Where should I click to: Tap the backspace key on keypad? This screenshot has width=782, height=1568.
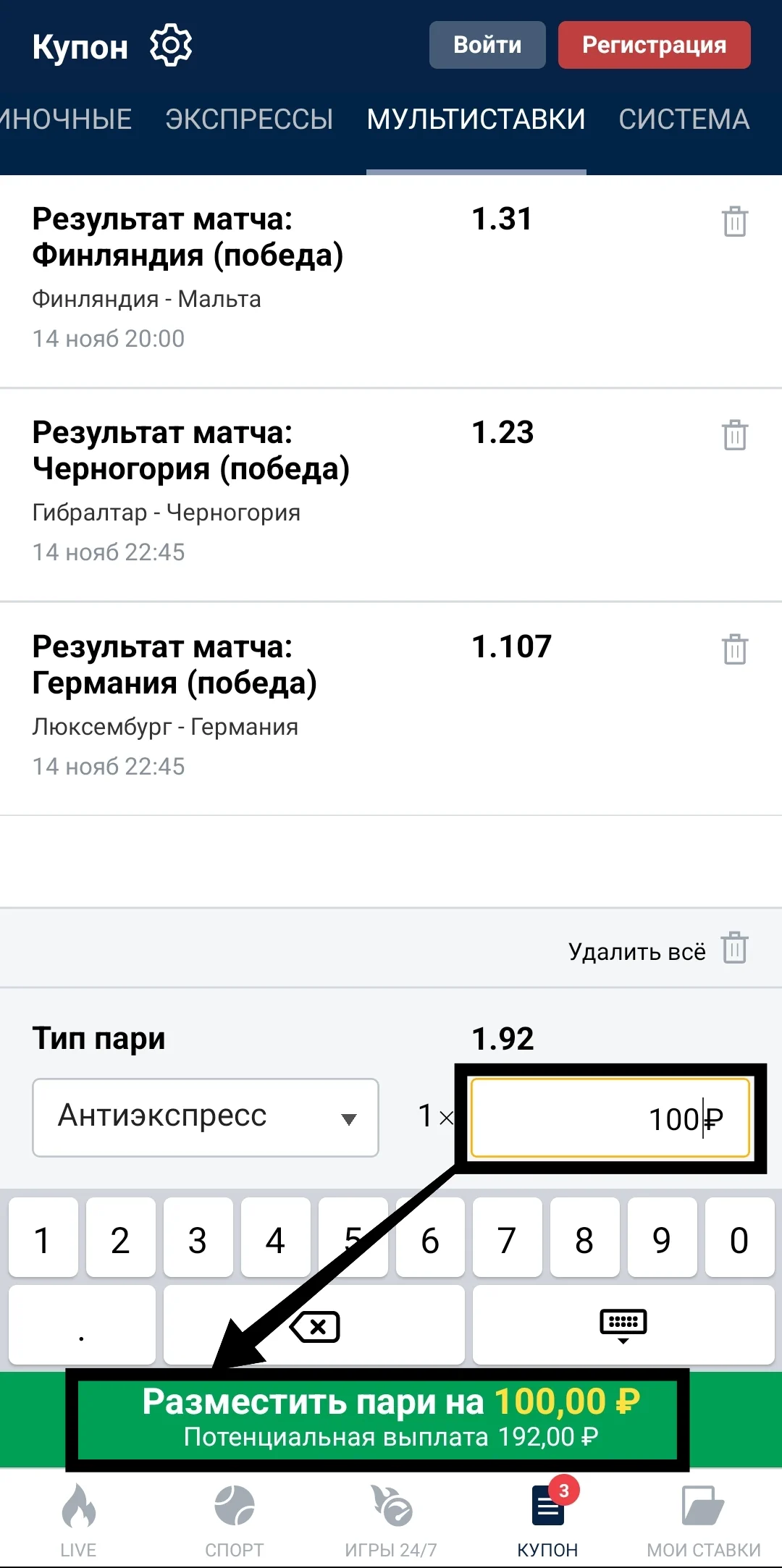tap(314, 1325)
